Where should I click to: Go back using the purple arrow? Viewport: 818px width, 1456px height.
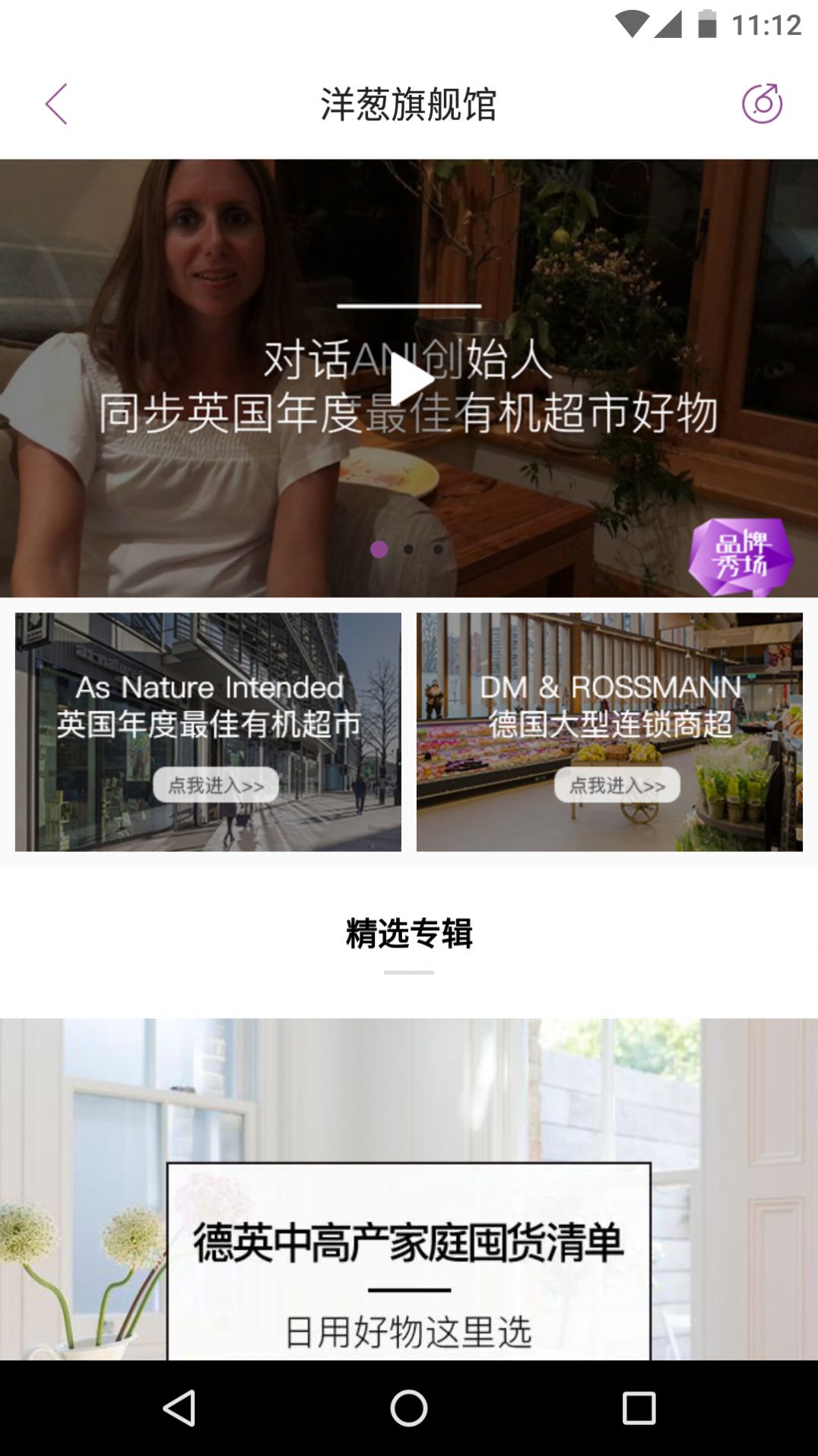tap(56, 104)
